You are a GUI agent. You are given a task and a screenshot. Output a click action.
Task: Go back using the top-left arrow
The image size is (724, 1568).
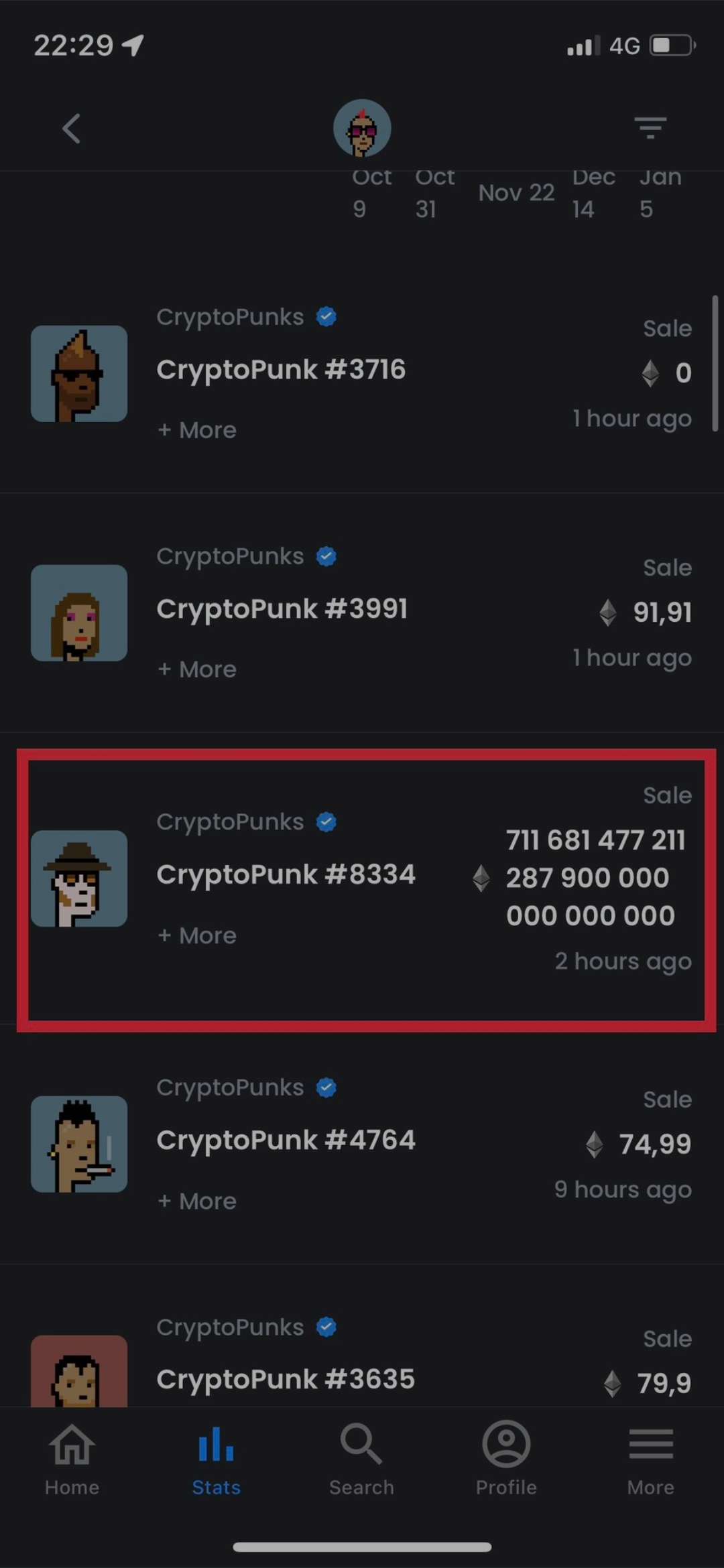point(72,128)
